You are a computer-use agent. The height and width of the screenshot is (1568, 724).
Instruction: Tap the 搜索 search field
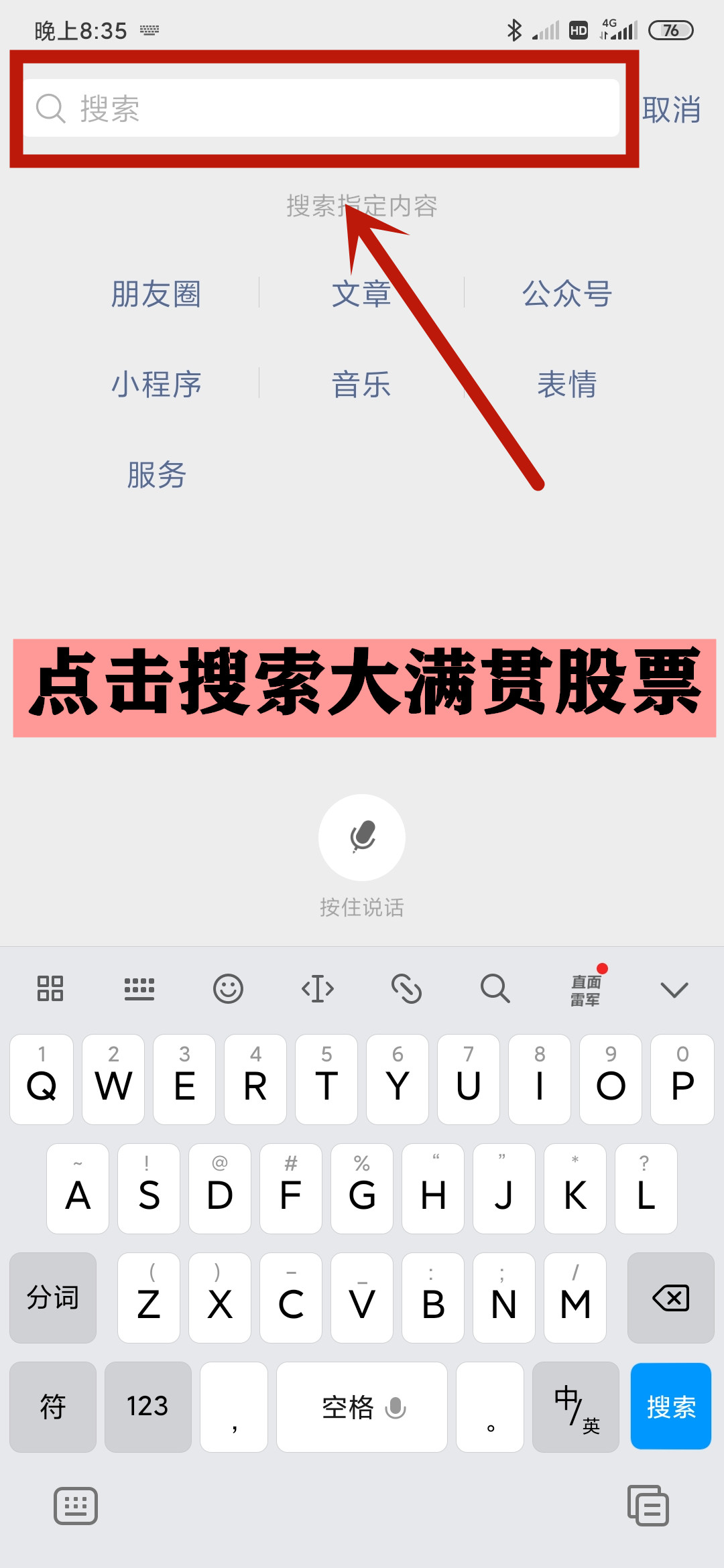[x=322, y=109]
